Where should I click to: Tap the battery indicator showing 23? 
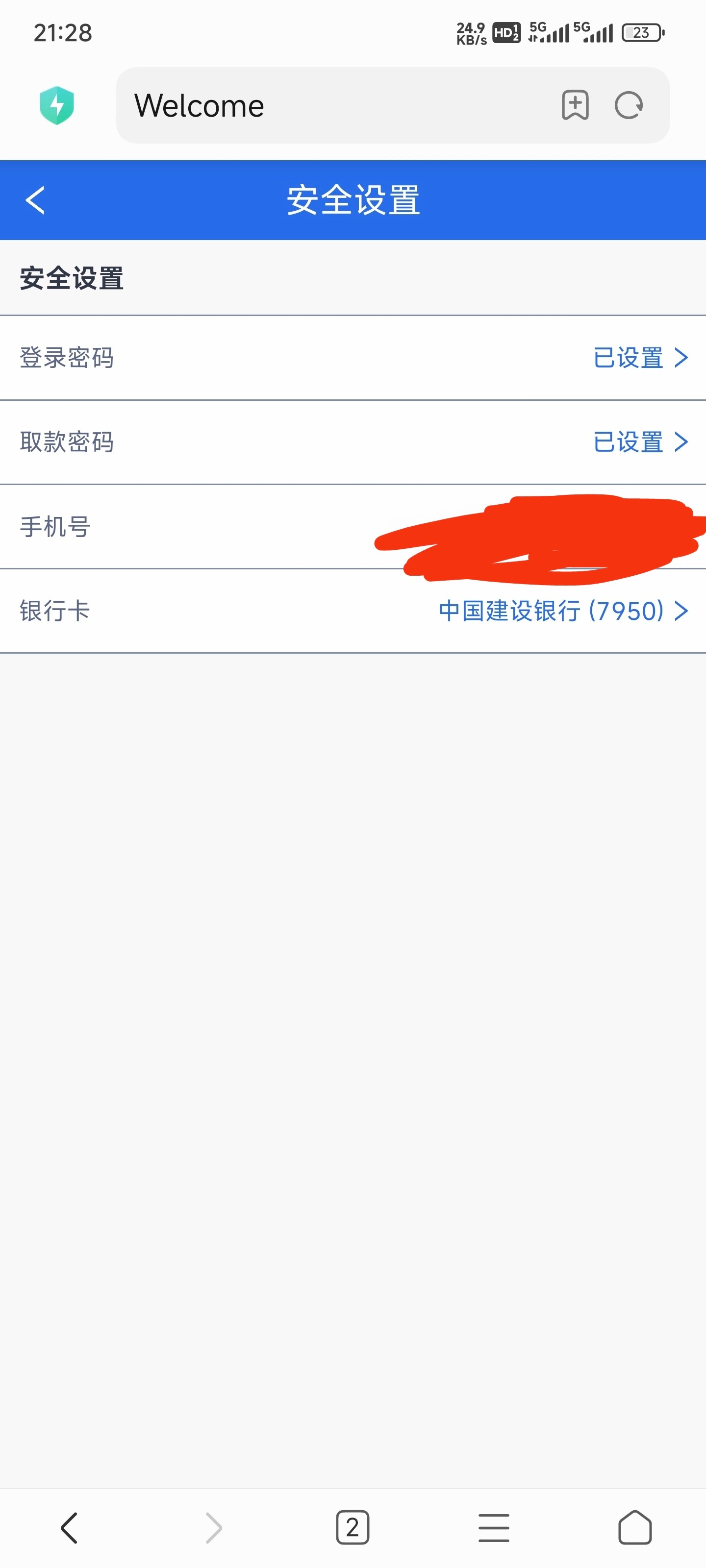(x=639, y=33)
